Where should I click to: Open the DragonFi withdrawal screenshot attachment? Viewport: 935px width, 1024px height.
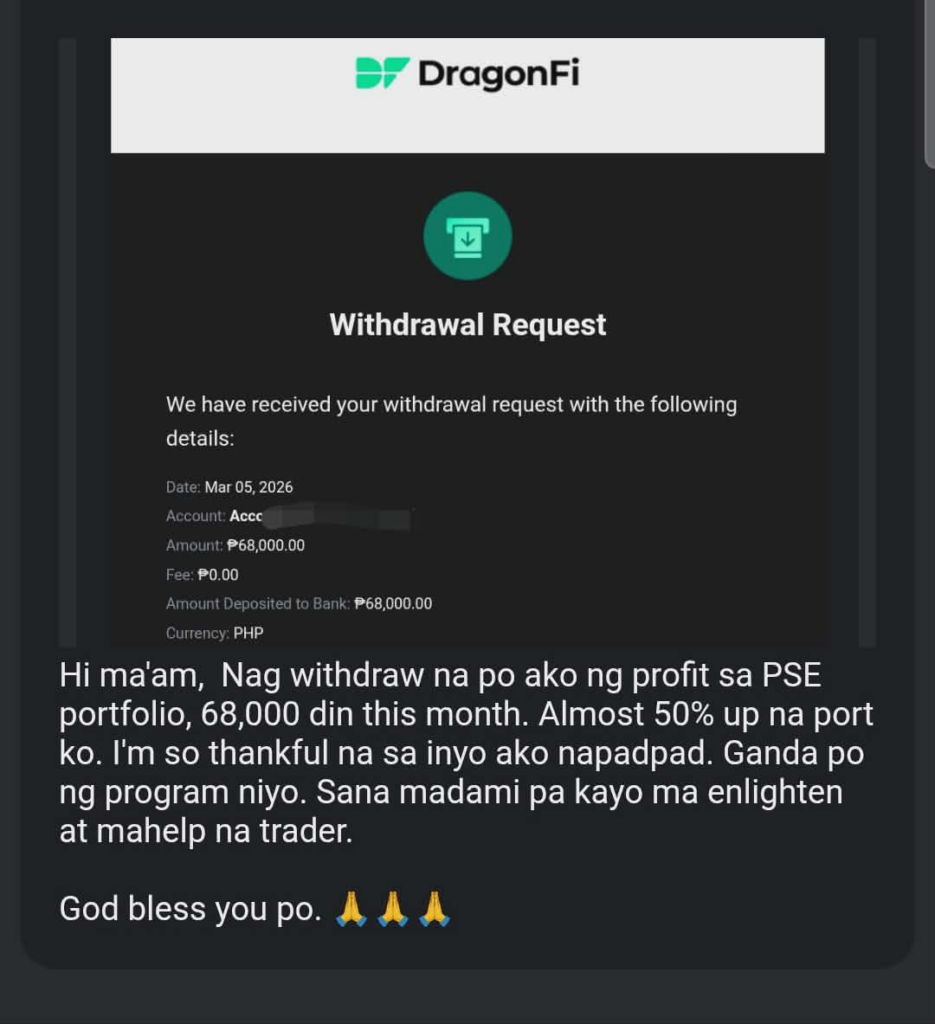467,342
